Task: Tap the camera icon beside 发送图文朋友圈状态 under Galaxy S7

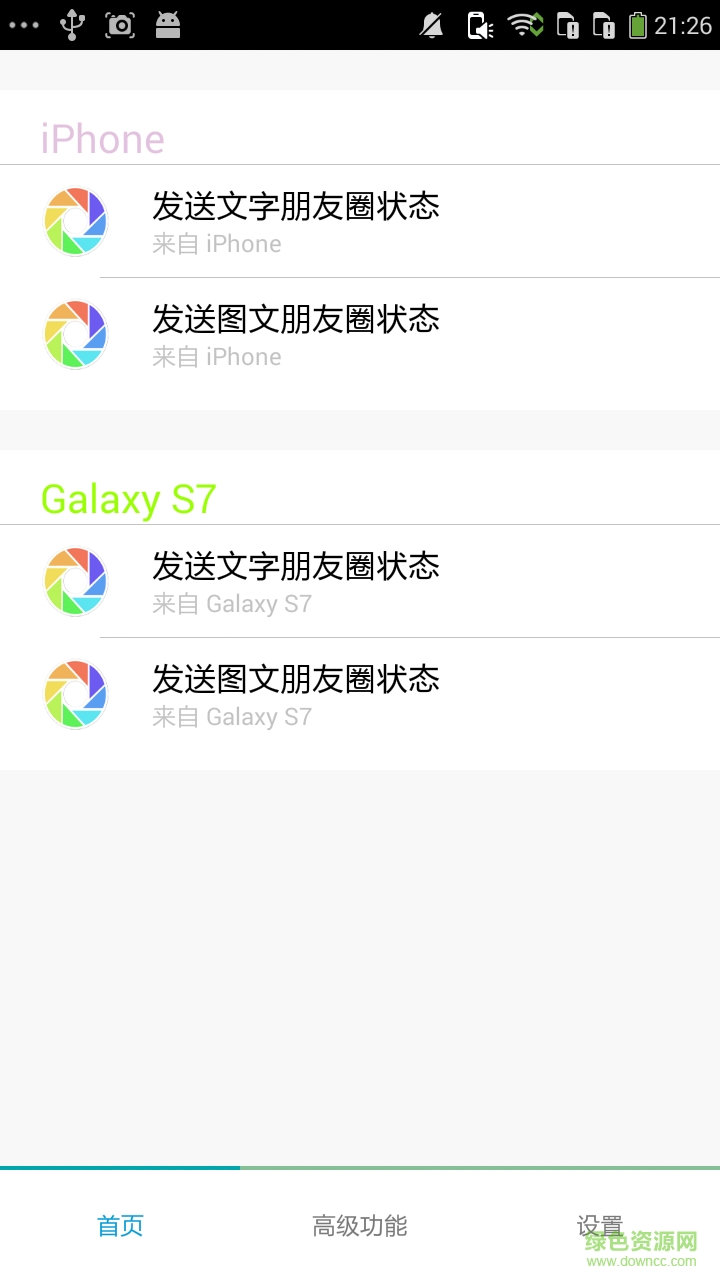Action: coord(75,694)
